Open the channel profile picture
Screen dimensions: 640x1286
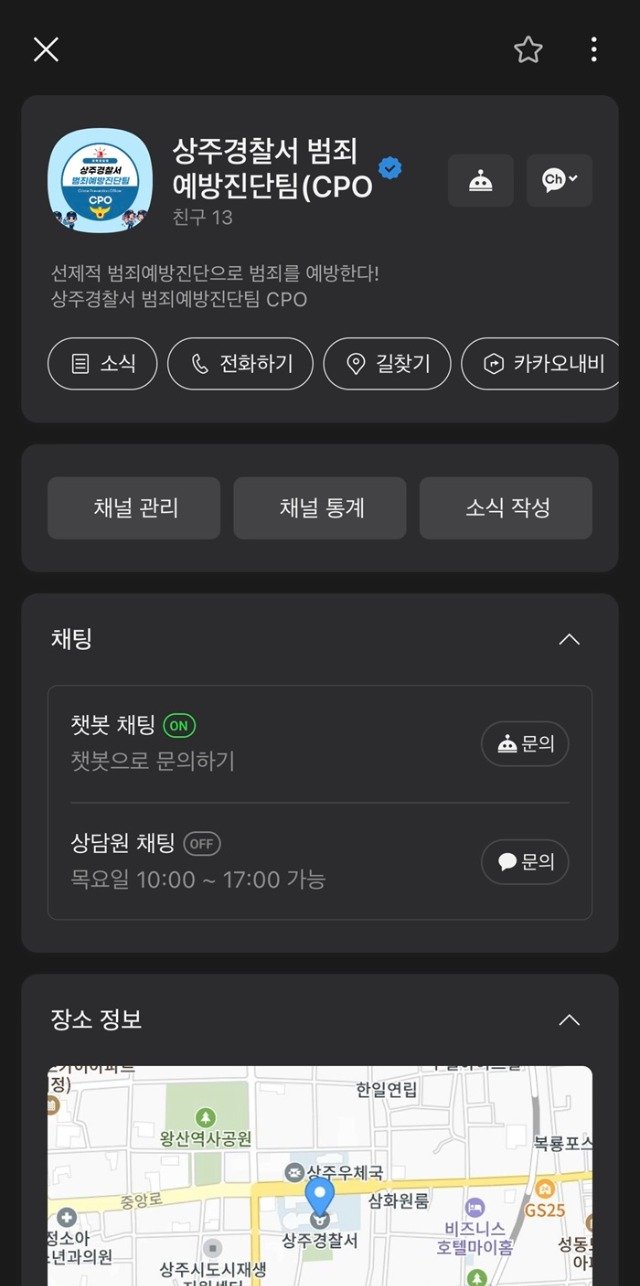pyautogui.click(x=100, y=181)
